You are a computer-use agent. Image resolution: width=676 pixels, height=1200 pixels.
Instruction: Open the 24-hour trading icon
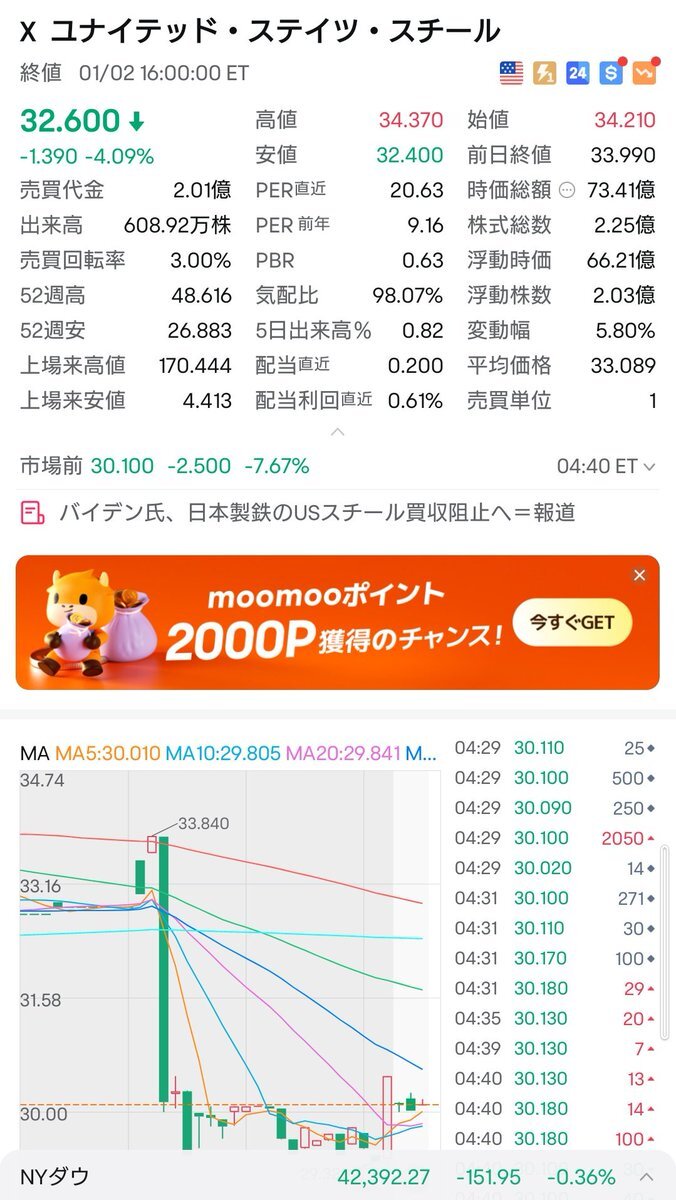coord(577,73)
